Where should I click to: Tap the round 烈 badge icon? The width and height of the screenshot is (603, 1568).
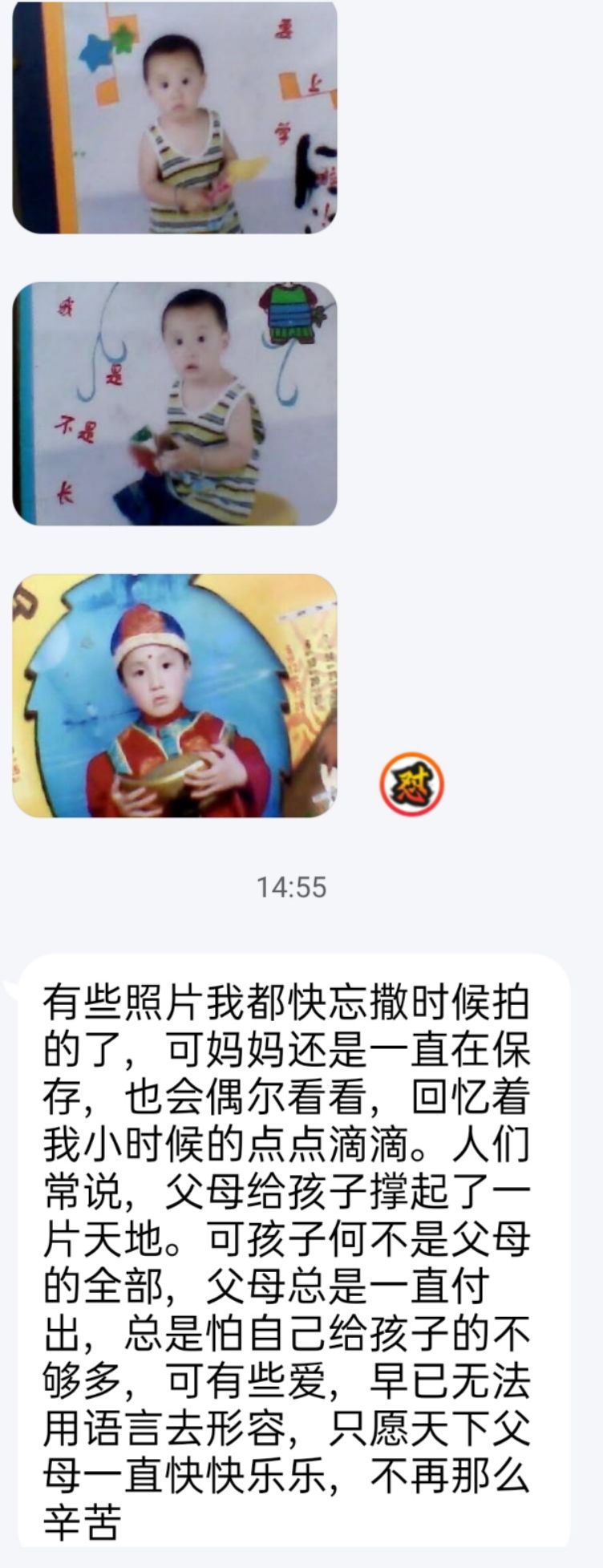click(x=411, y=784)
